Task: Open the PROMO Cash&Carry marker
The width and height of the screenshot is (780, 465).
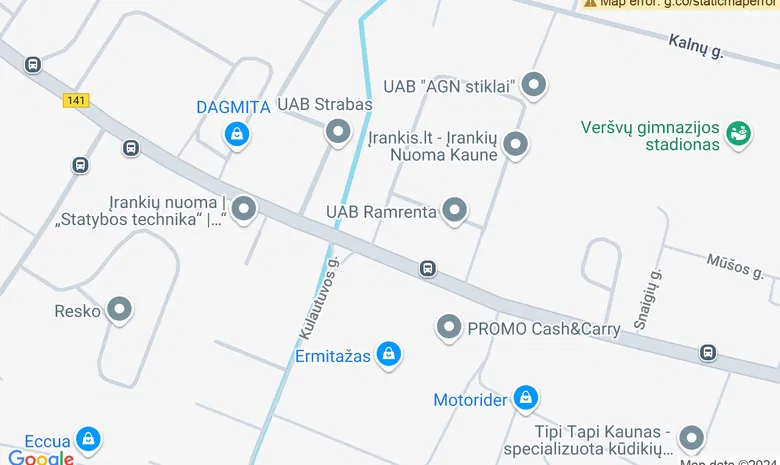Action: pyautogui.click(x=448, y=327)
